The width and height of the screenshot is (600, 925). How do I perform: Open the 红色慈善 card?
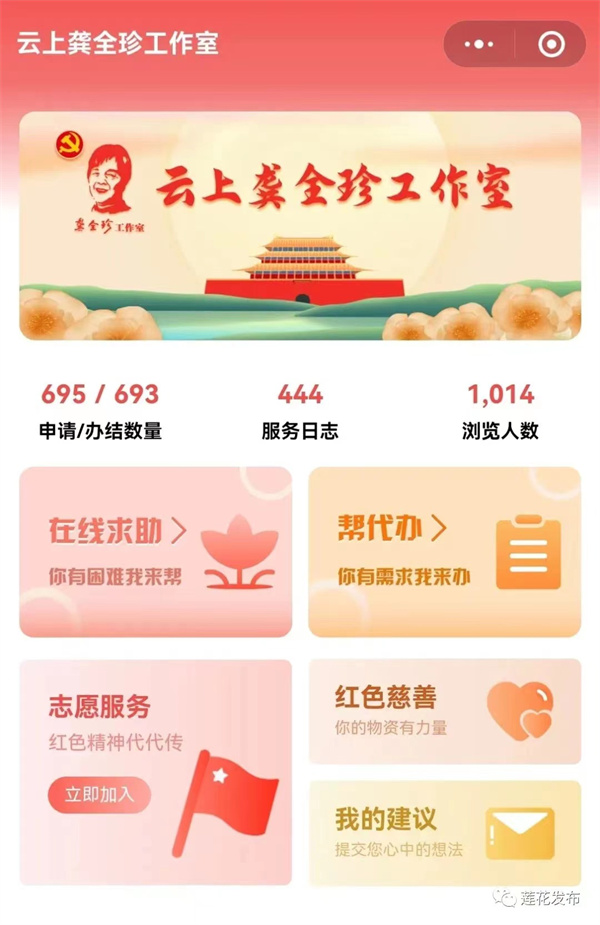pos(444,711)
